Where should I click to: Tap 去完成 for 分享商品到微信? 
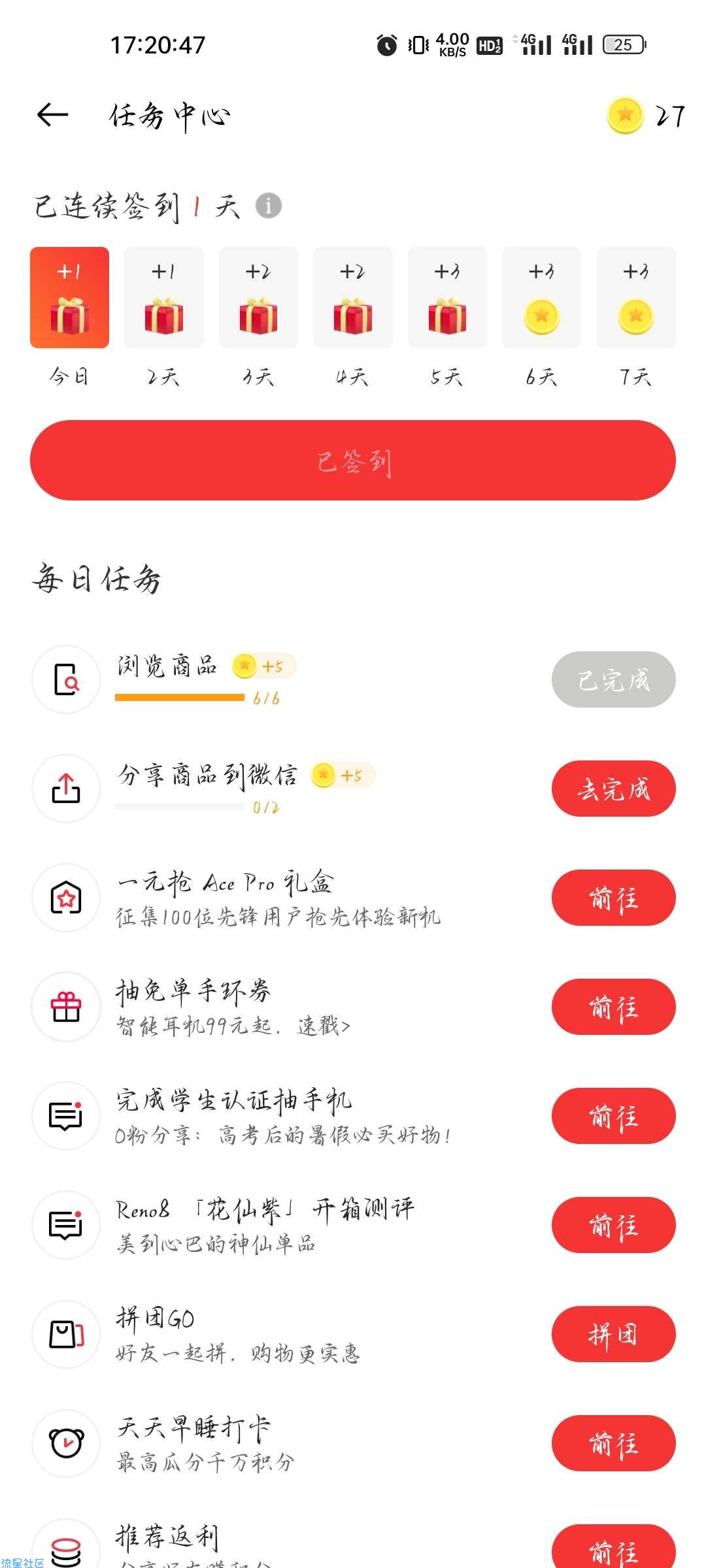(x=614, y=789)
